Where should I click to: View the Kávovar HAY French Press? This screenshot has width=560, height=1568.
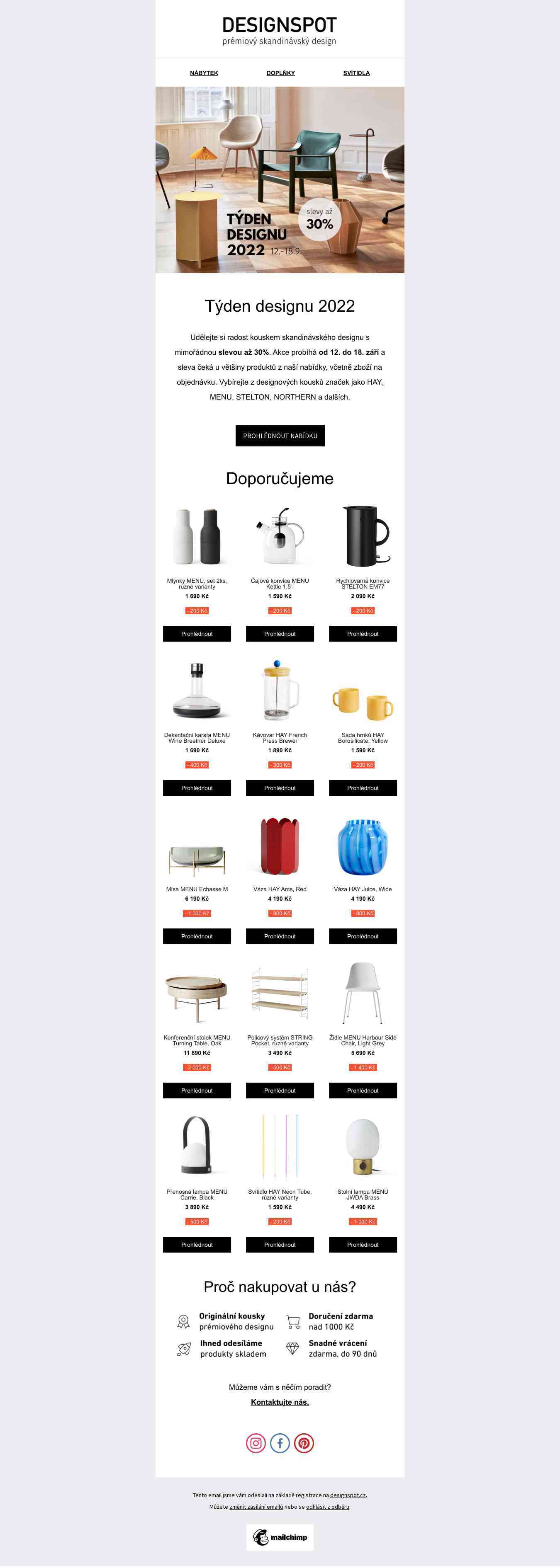(x=280, y=788)
